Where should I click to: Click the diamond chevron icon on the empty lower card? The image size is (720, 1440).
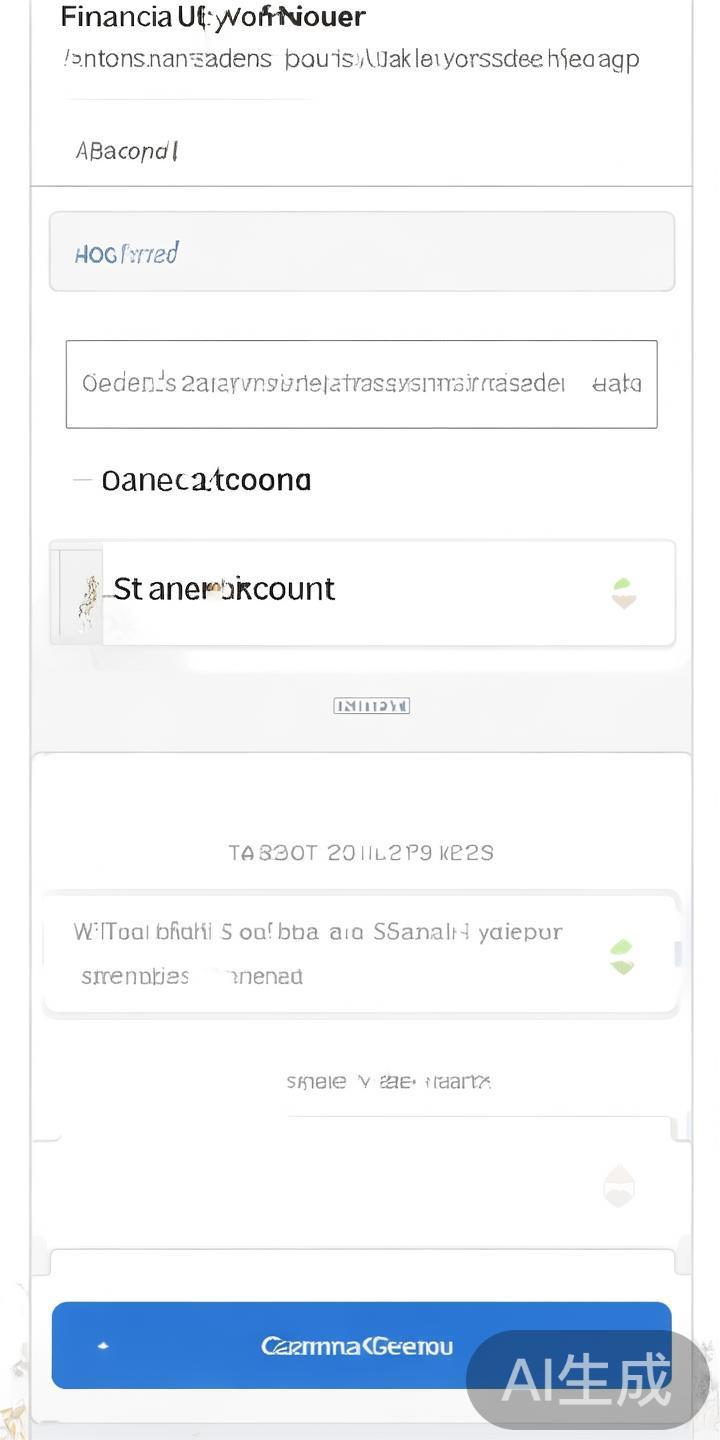(x=618, y=1186)
